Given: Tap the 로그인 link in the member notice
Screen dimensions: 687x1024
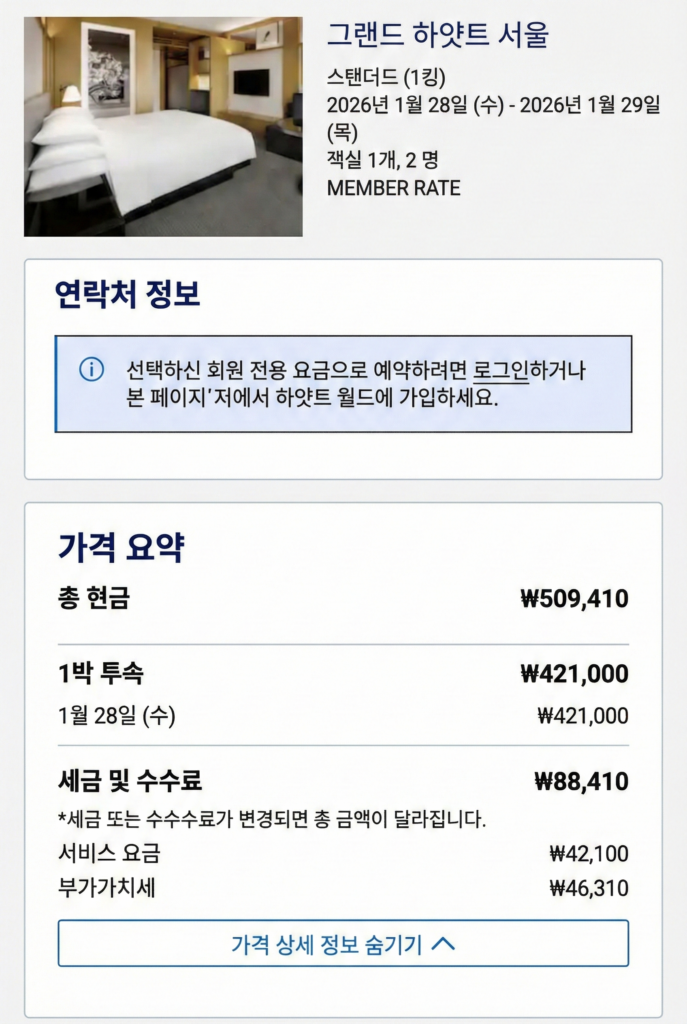Looking at the screenshot, I should pyautogui.click(x=499, y=370).
